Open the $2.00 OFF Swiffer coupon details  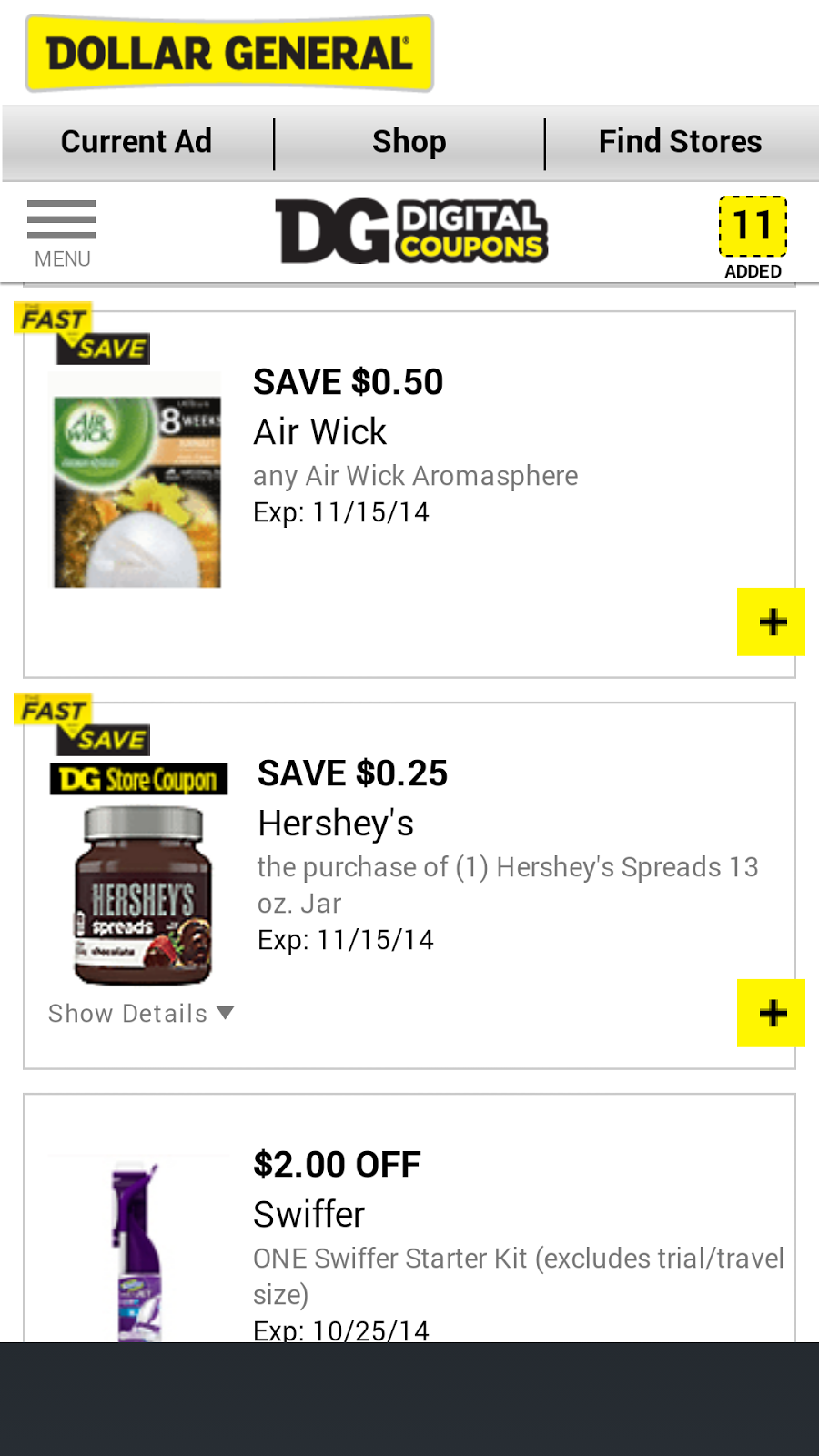(336, 1164)
